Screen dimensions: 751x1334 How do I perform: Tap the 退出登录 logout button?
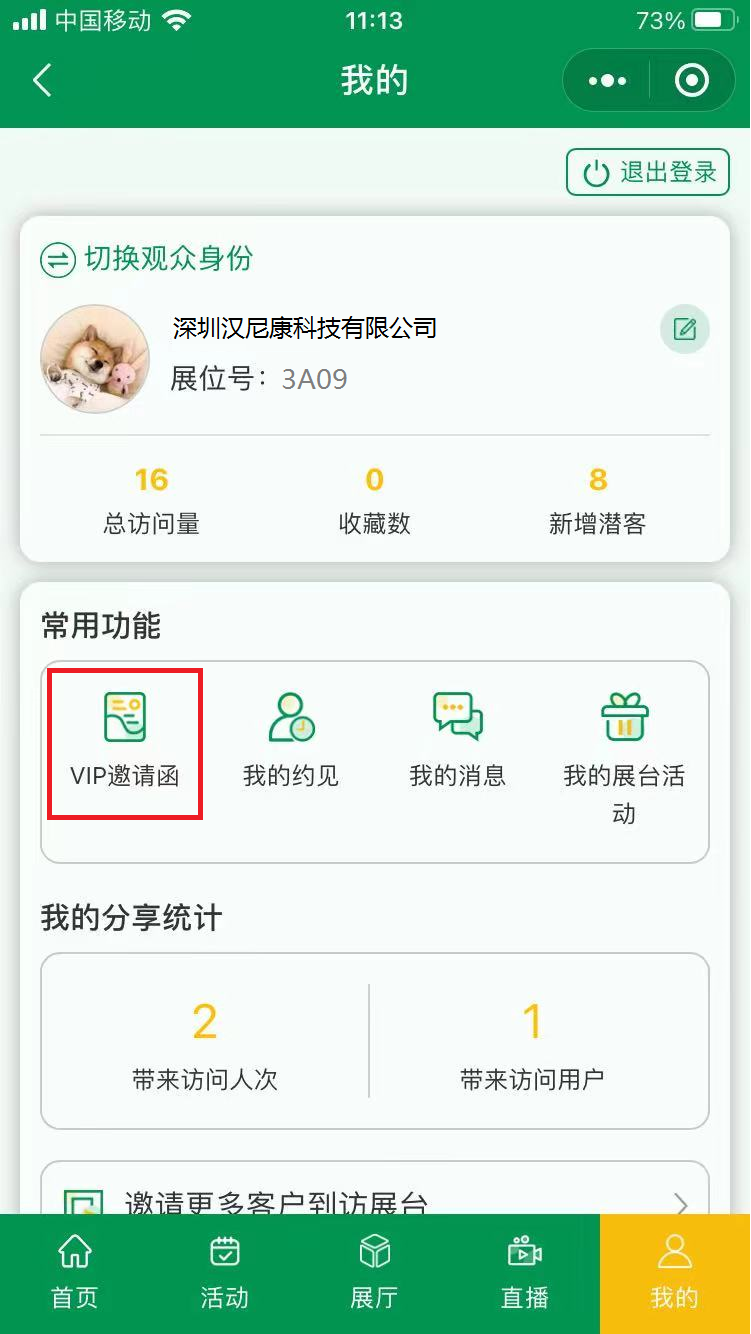point(648,173)
